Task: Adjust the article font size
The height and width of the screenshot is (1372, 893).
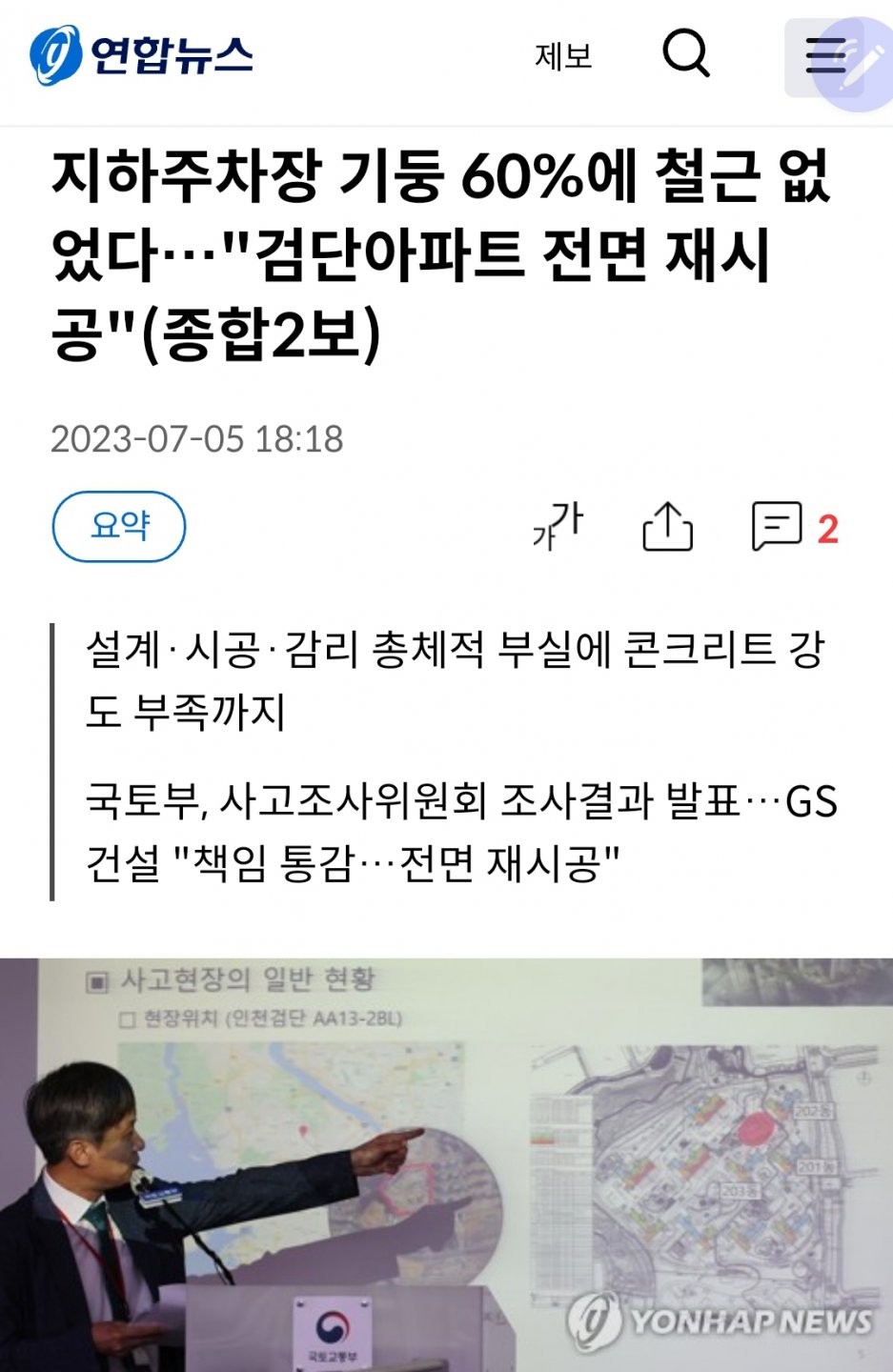Action: 558,526
